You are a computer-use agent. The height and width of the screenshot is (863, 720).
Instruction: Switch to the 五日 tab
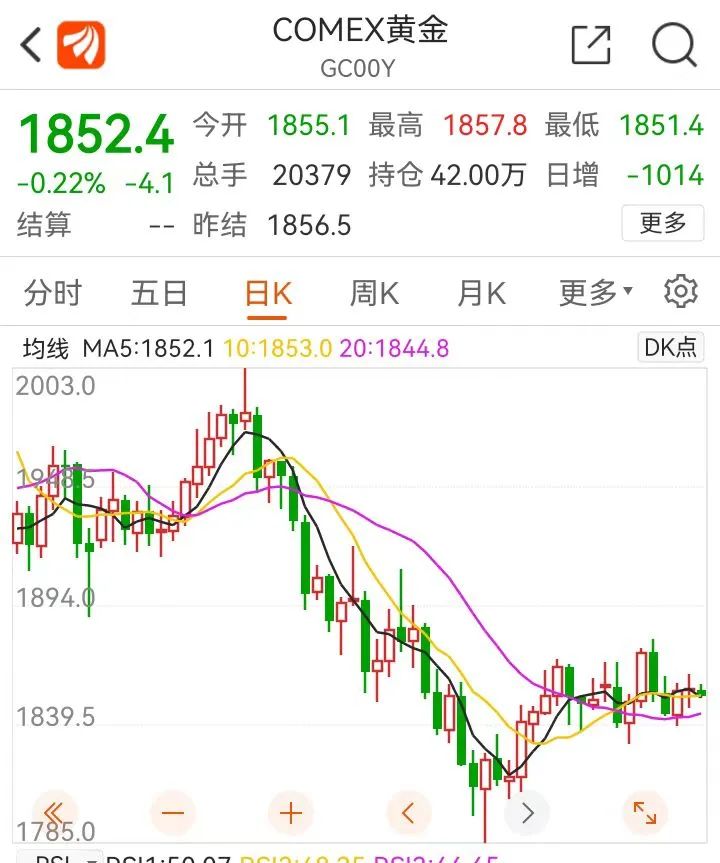pos(159,294)
